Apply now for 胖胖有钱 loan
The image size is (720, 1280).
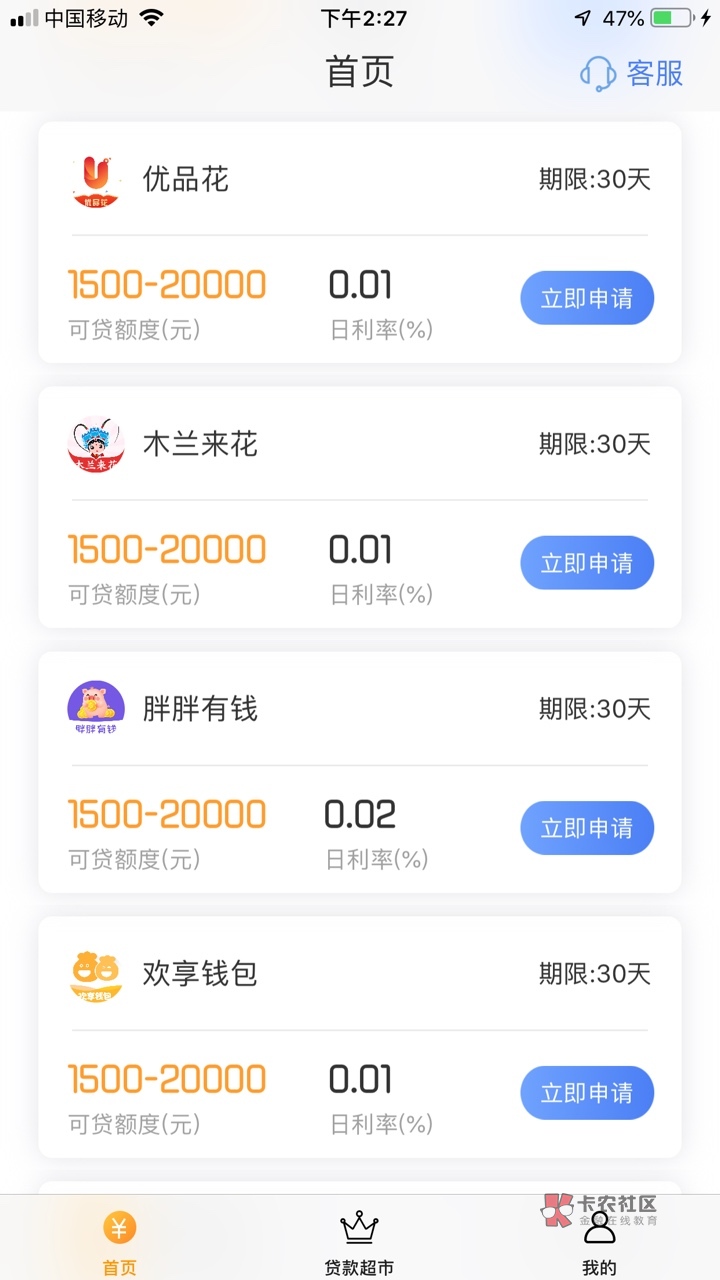[x=587, y=828]
